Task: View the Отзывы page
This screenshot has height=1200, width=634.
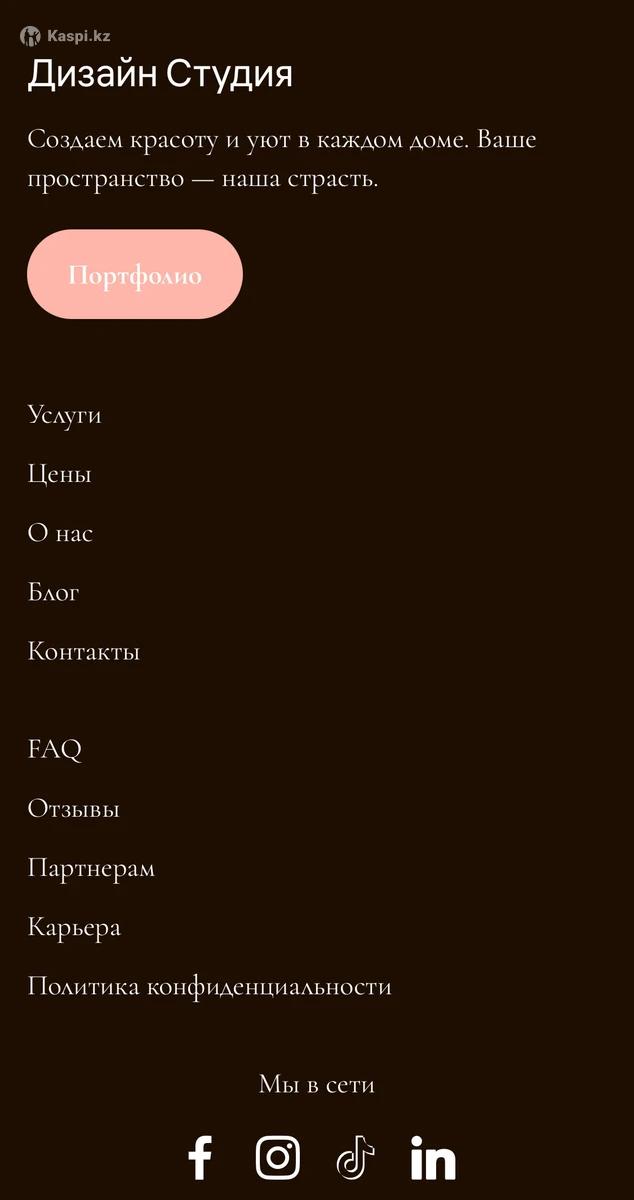Action: (74, 808)
